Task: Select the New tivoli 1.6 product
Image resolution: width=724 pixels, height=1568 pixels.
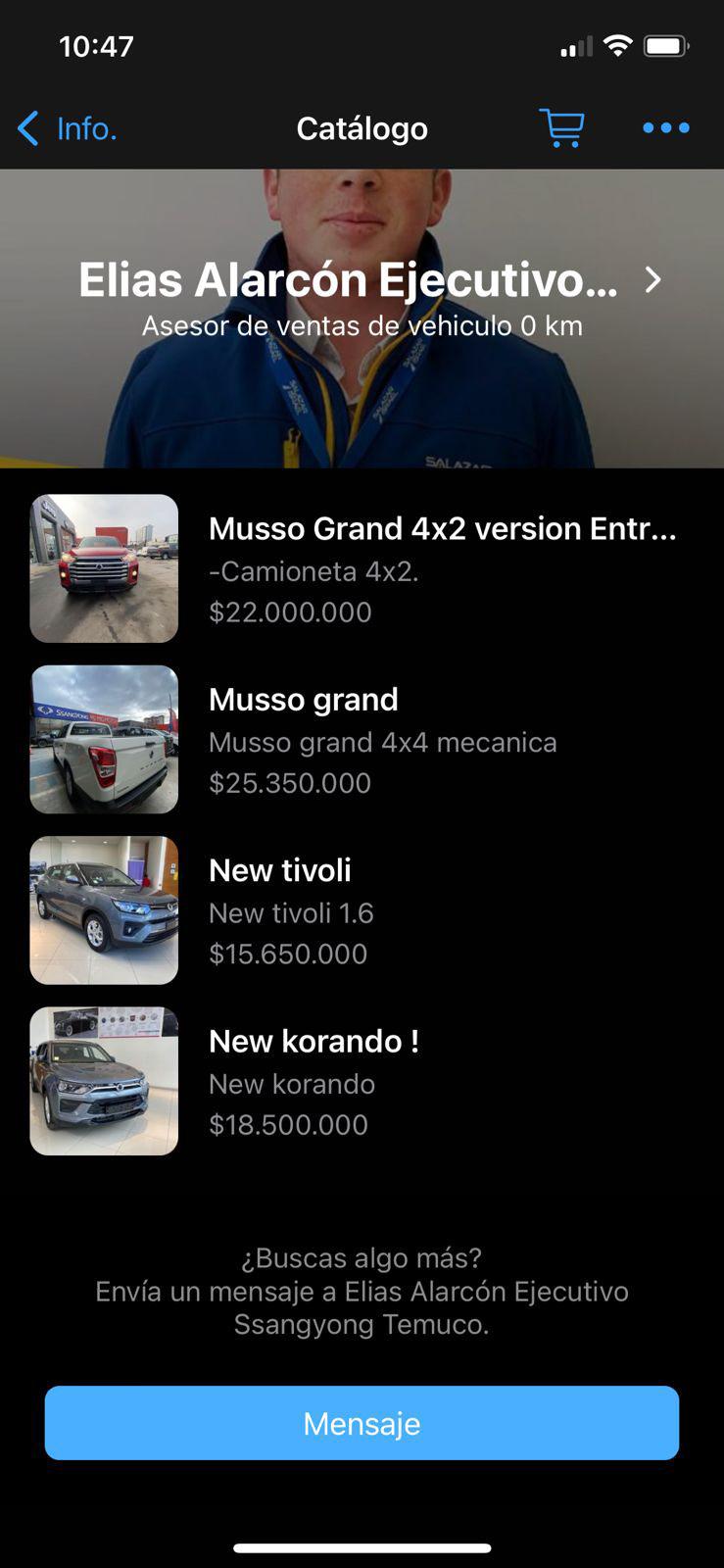Action: (x=362, y=910)
